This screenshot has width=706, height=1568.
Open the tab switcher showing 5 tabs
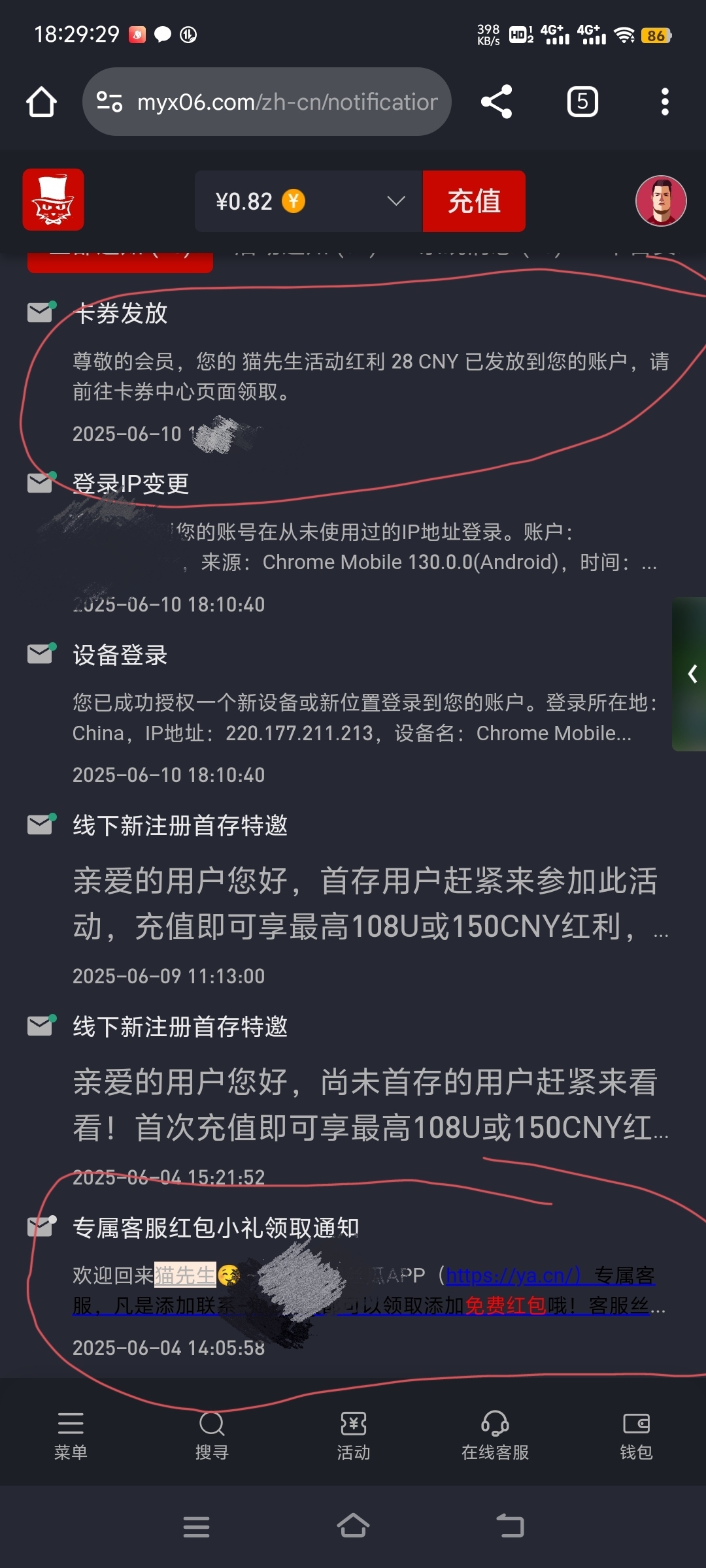click(582, 102)
